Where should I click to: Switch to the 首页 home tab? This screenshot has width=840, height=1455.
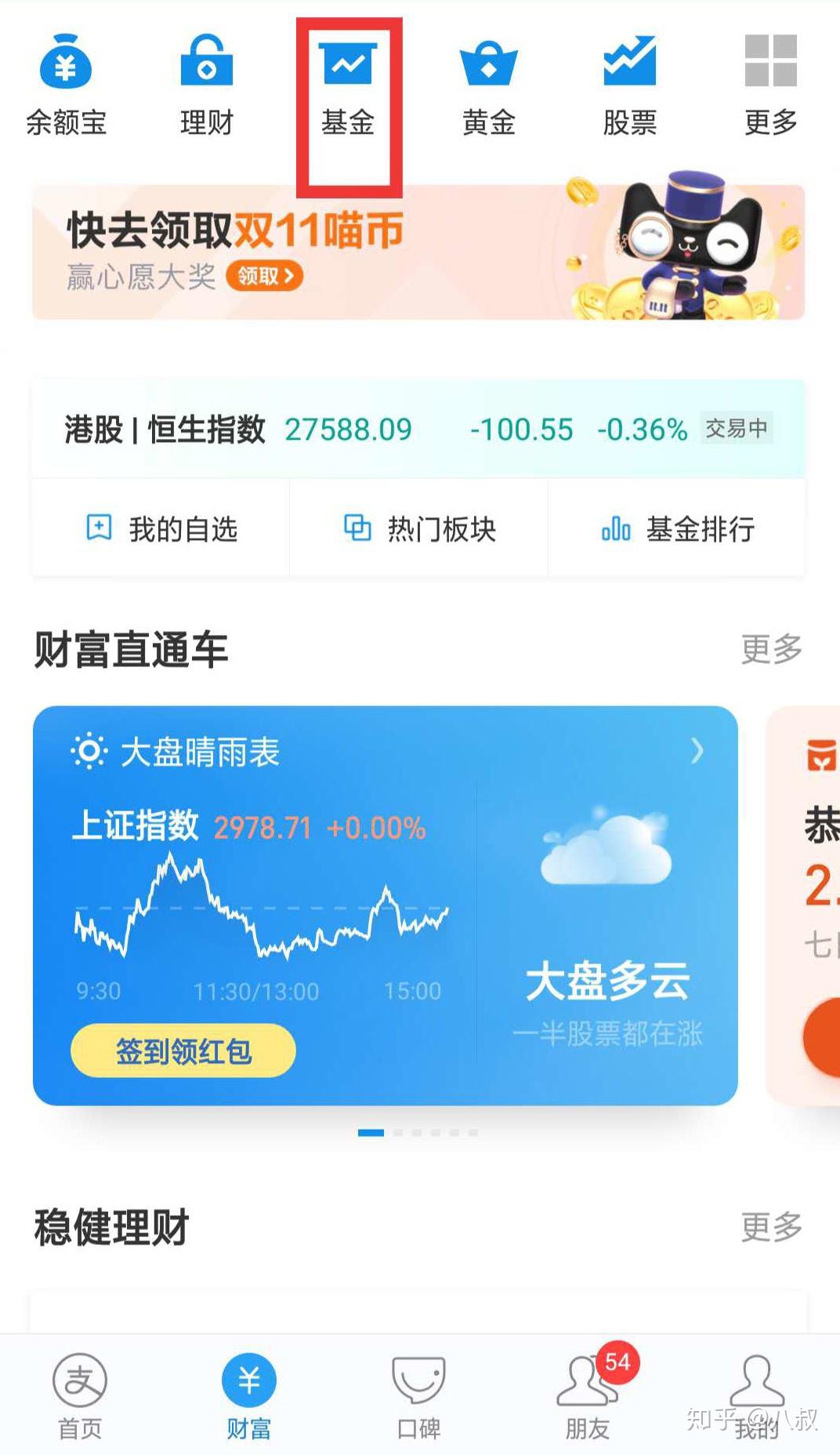click(80, 1395)
